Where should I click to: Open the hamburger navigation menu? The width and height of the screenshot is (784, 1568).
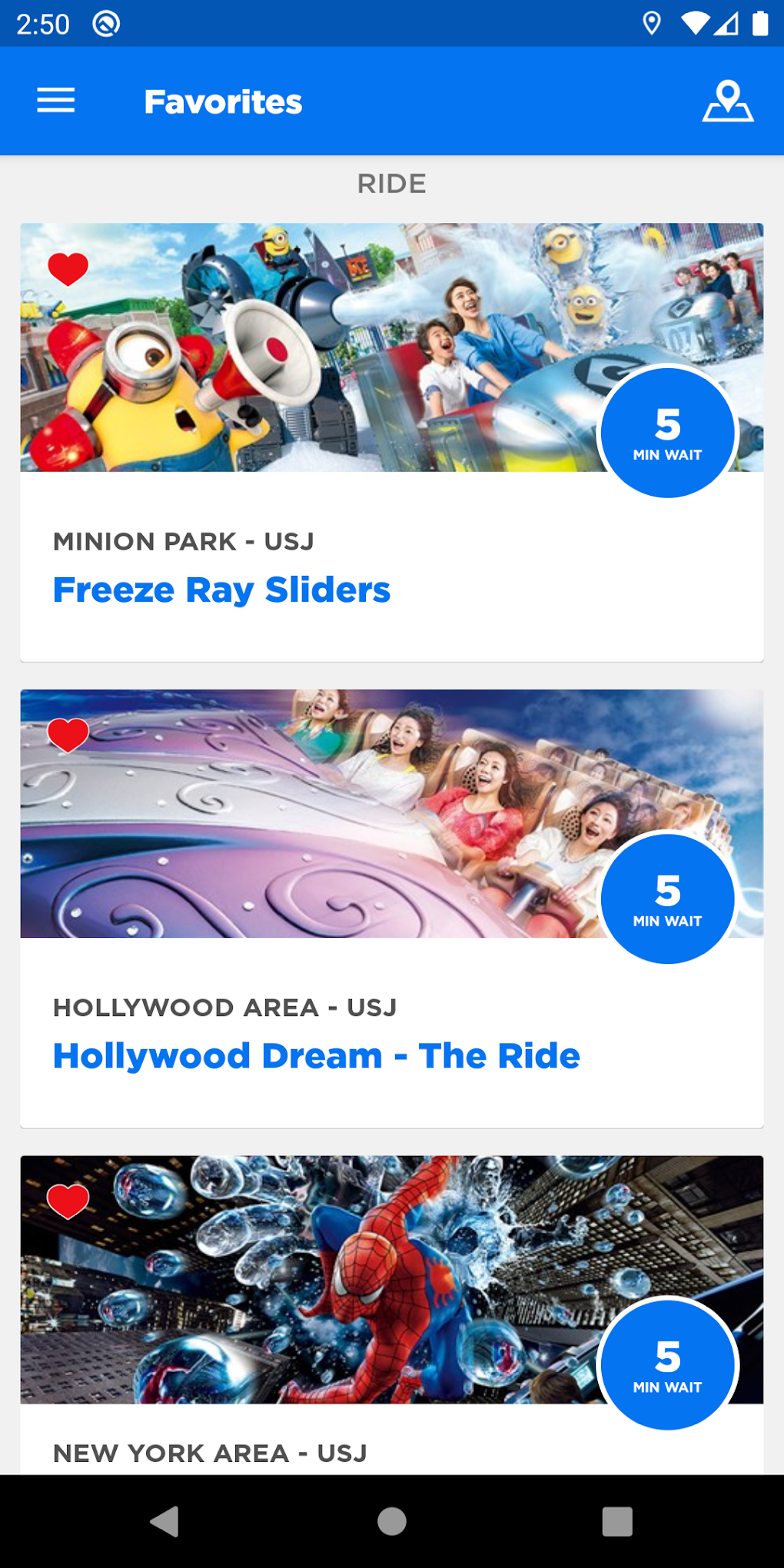[x=56, y=101]
